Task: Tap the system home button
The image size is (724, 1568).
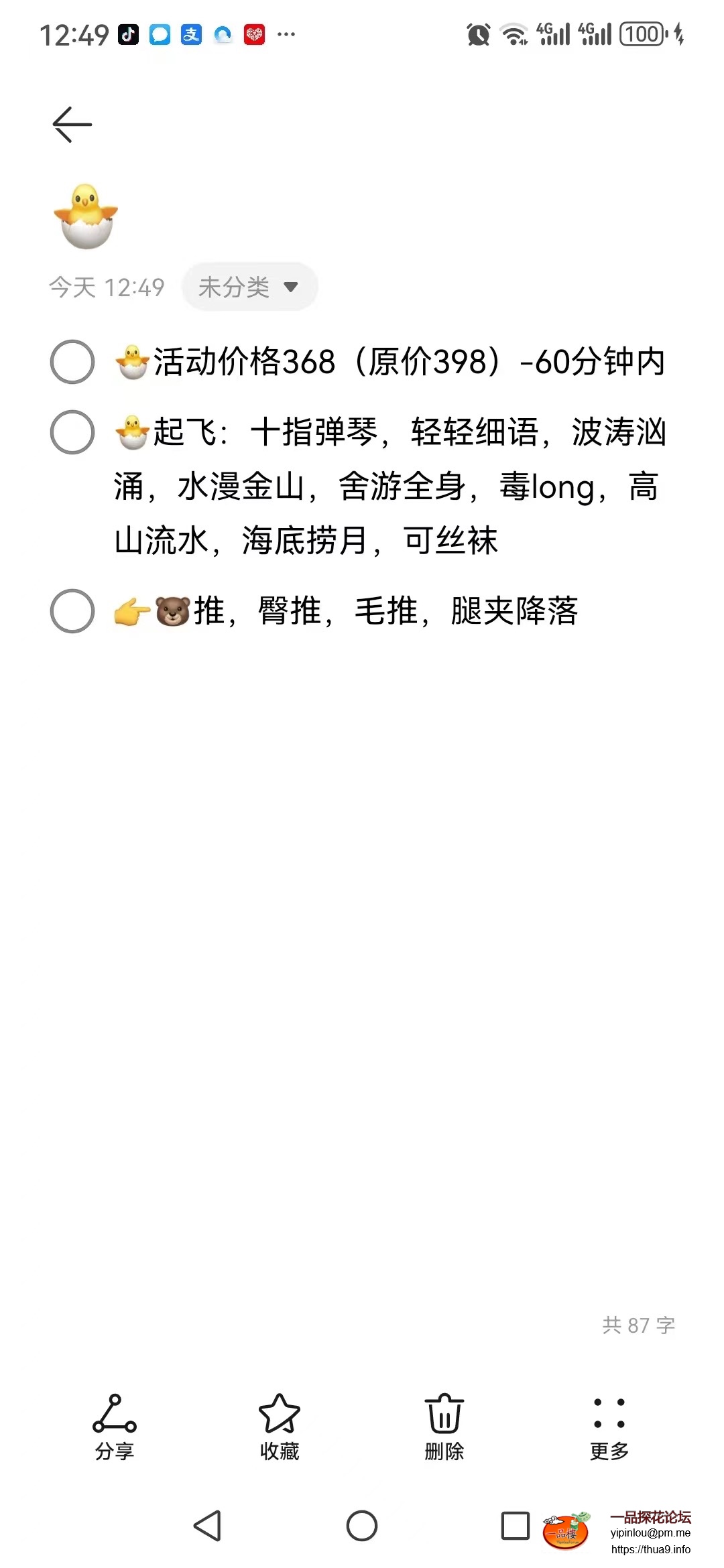Action: (x=362, y=1526)
